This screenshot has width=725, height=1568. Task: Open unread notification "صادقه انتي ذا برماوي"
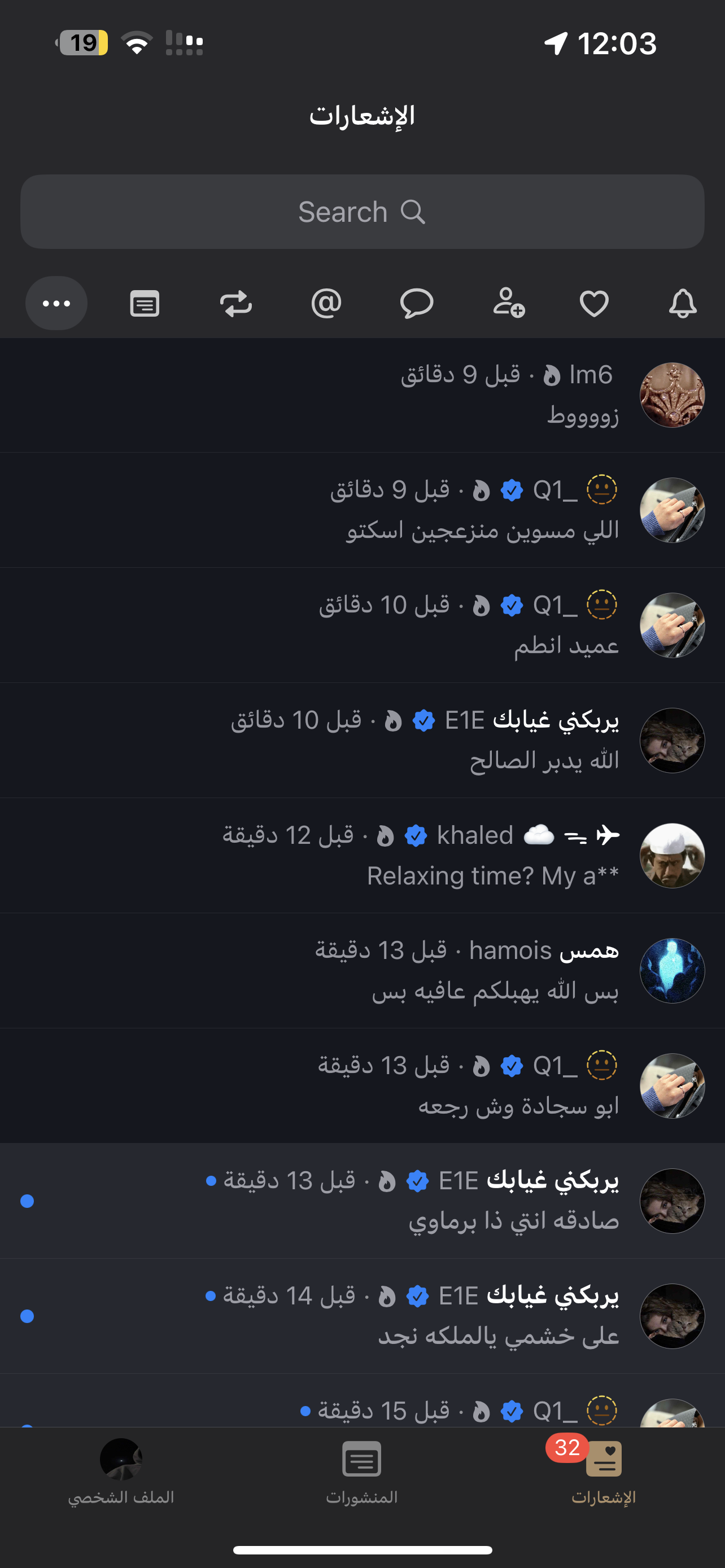click(362, 1201)
